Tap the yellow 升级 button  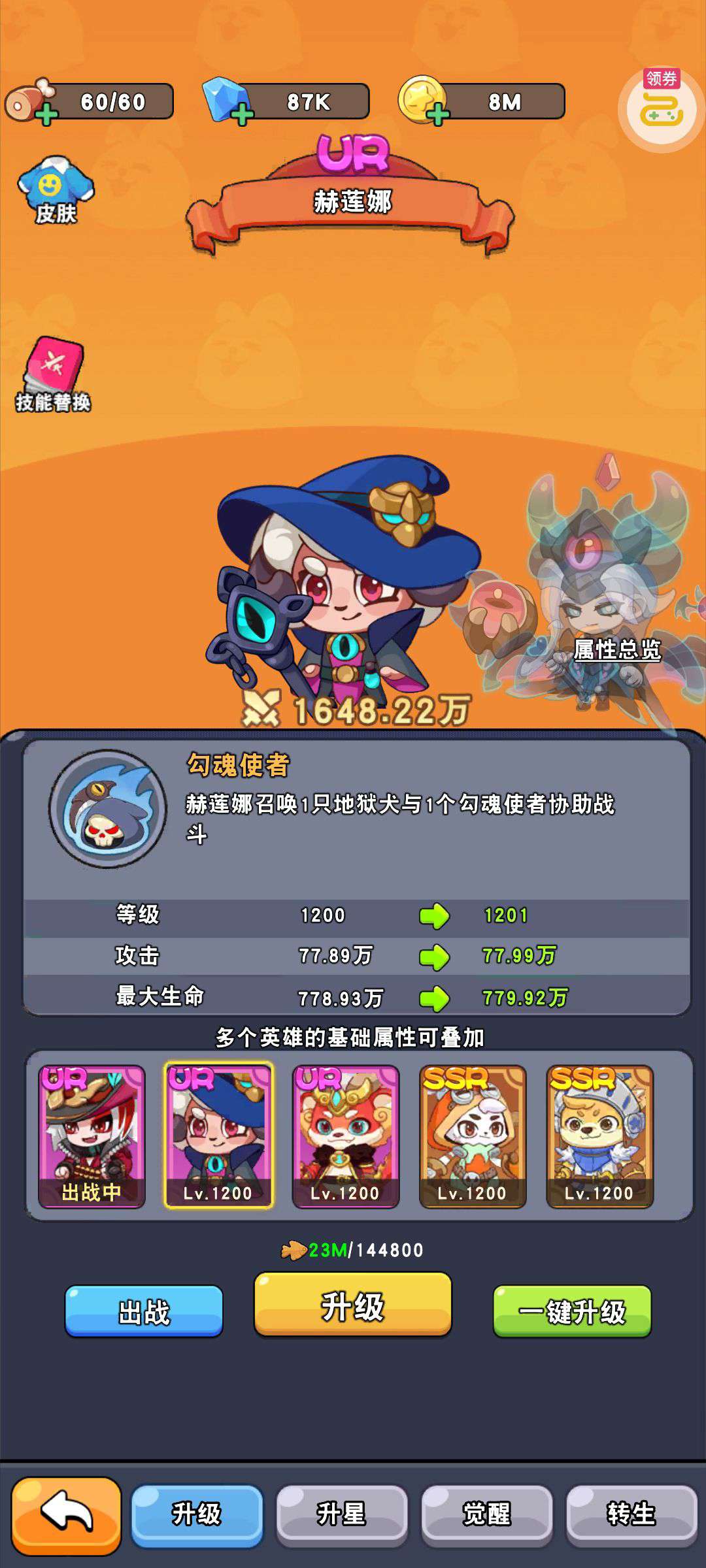pyautogui.click(x=353, y=1306)
